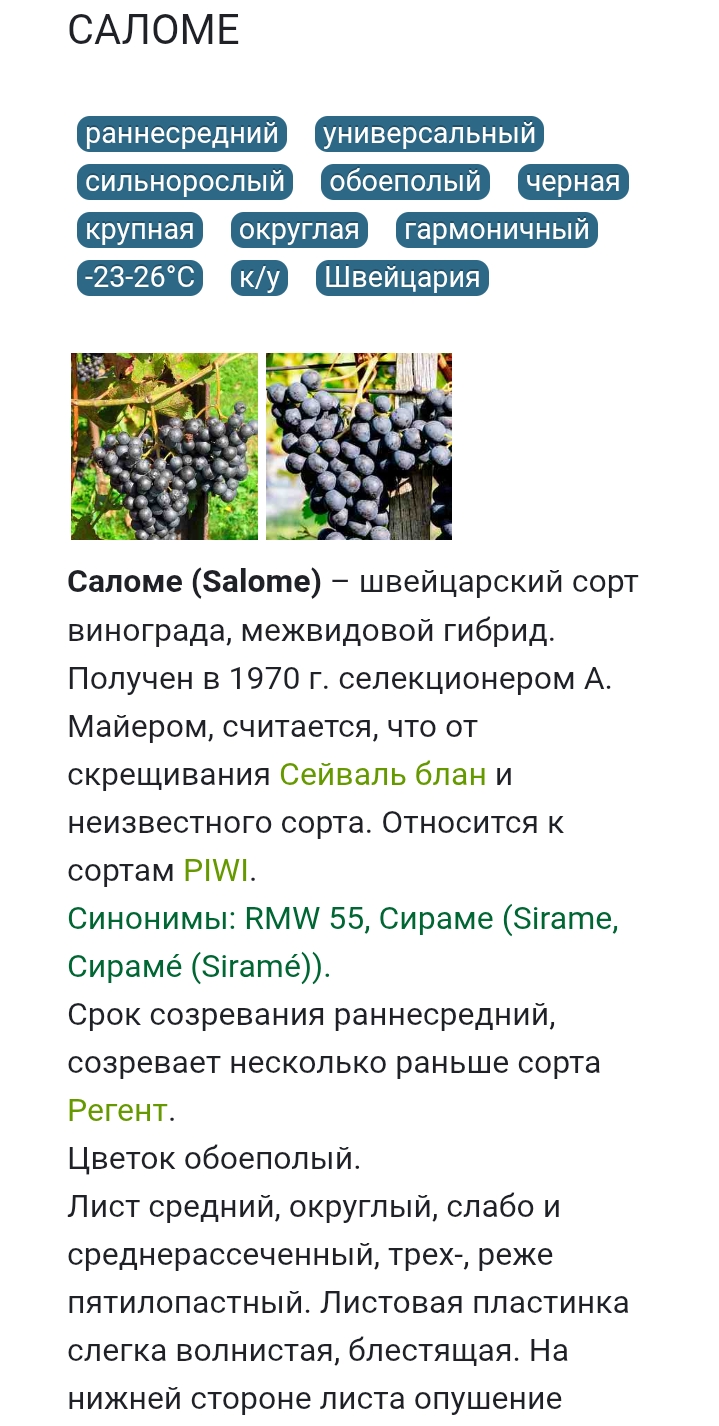This screenshot has height=1426, width=719.
Task: Tap the раннесредний tag chip
Action: (181, 134)
